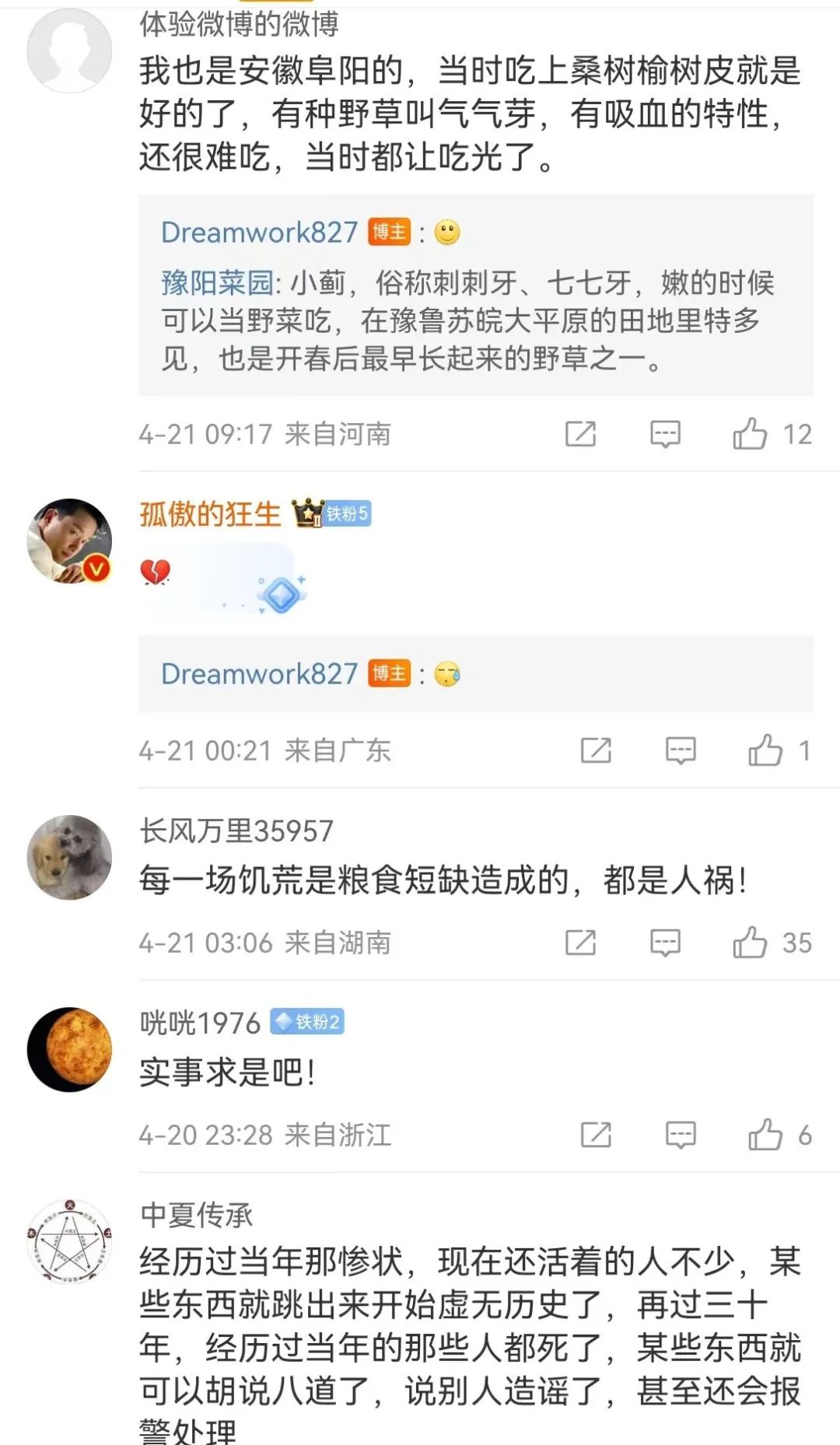This screenshot has height=1445, width=840.
Task: Open 咣咣1976's planet avatar
Action: point(69,1049)
